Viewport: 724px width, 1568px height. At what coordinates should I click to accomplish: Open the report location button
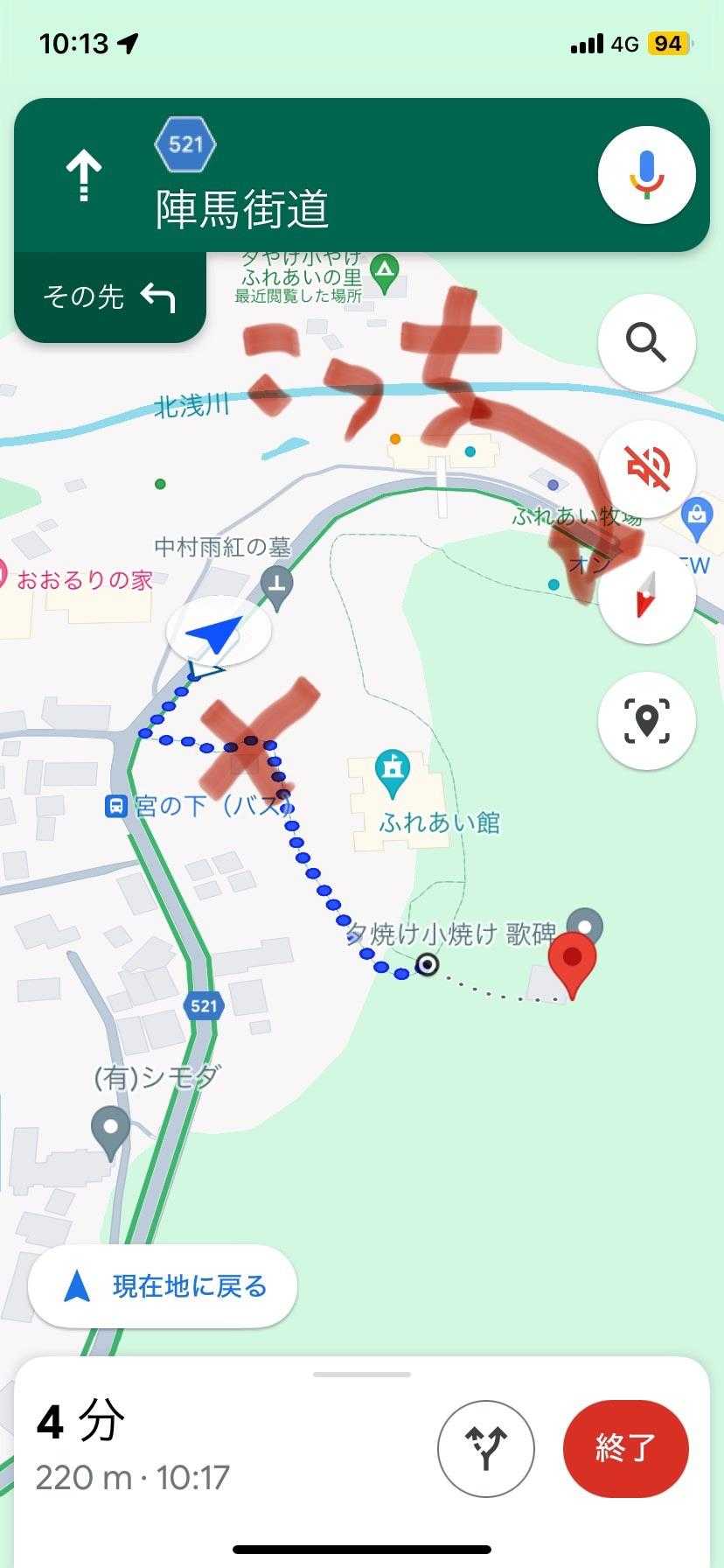(x=646, y=720)
